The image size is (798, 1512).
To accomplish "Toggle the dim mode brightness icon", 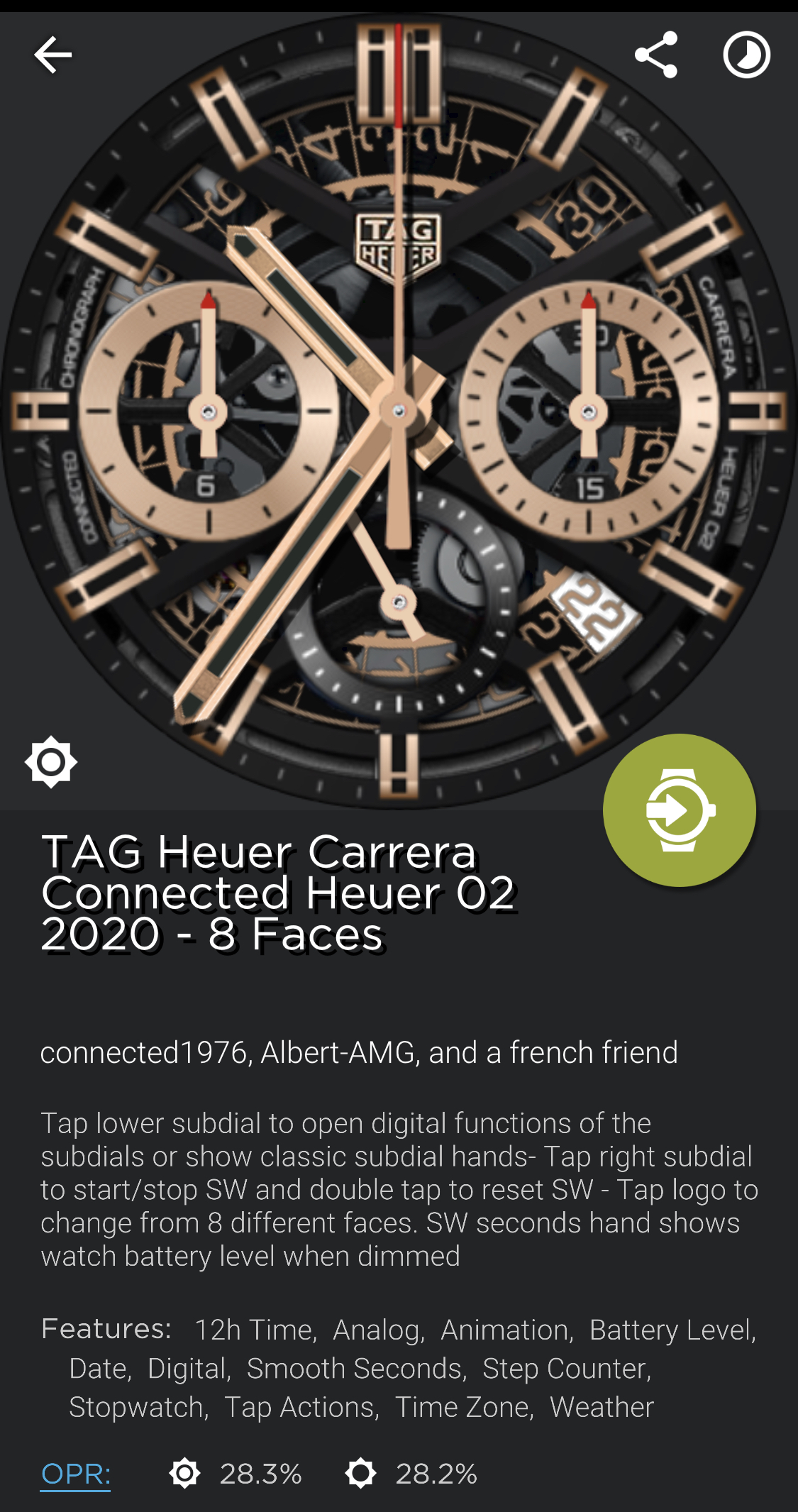I will [x=51, y=762].
